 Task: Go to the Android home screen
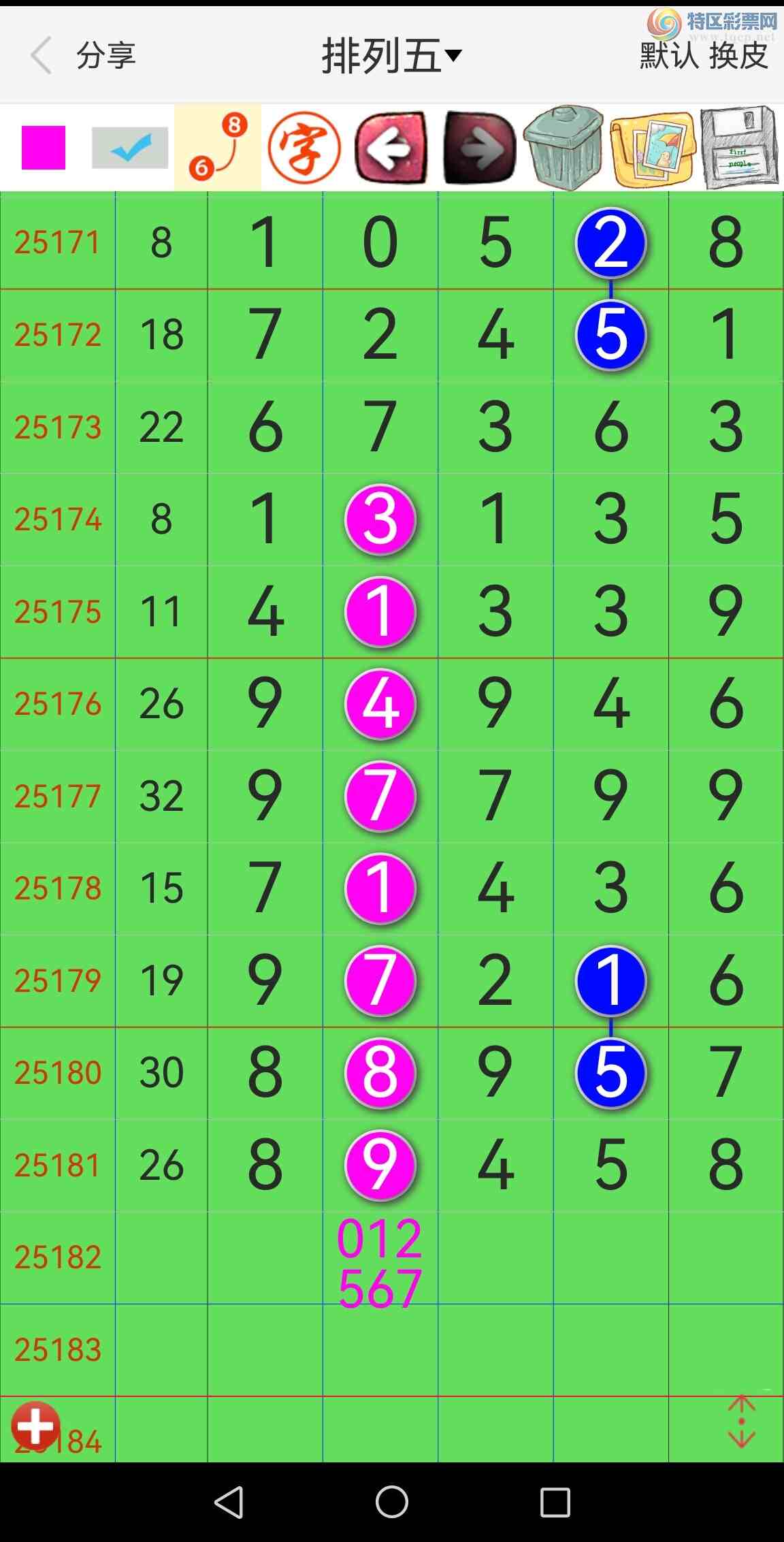[x=392, y=1502]
